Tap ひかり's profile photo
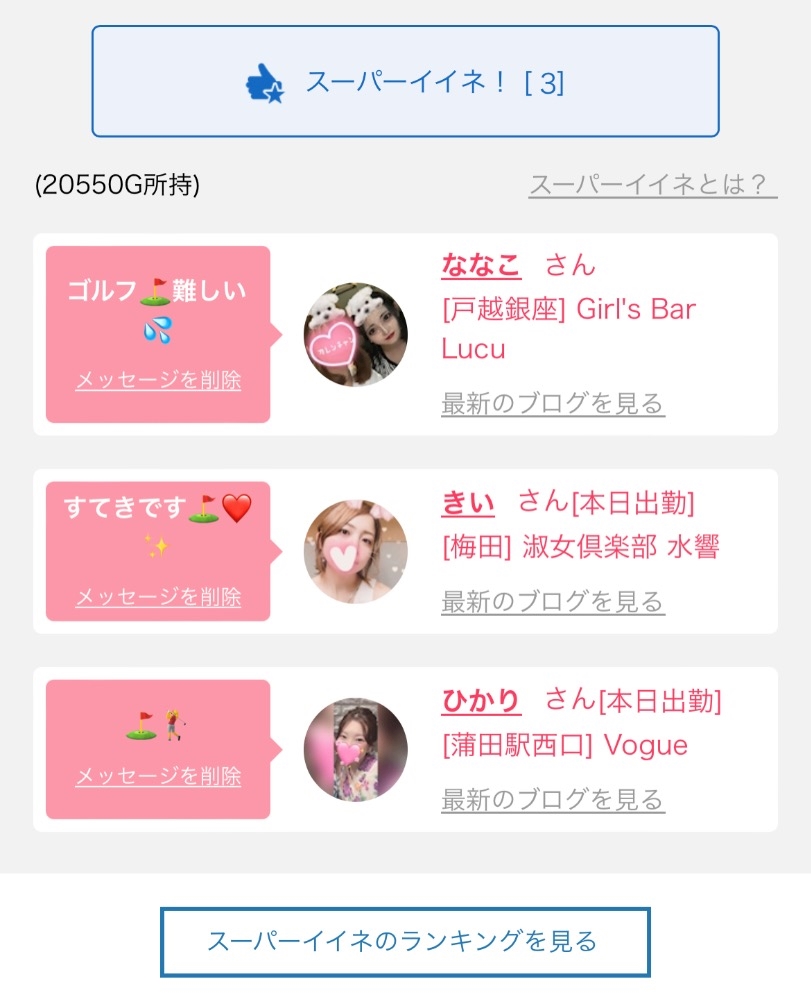The width and height of the screenshot is (811, 1000). click(355, 750)
